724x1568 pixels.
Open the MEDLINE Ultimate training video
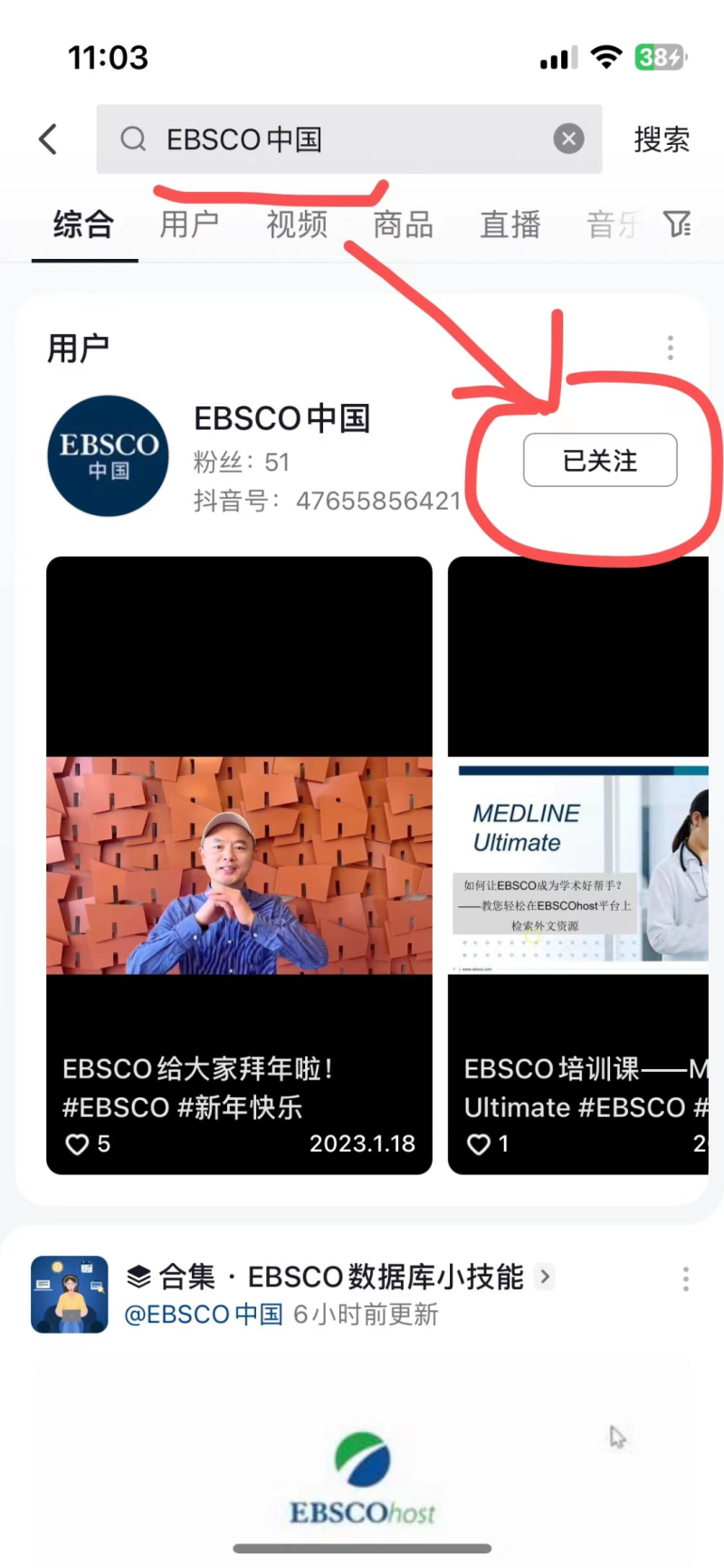[577, 865]
